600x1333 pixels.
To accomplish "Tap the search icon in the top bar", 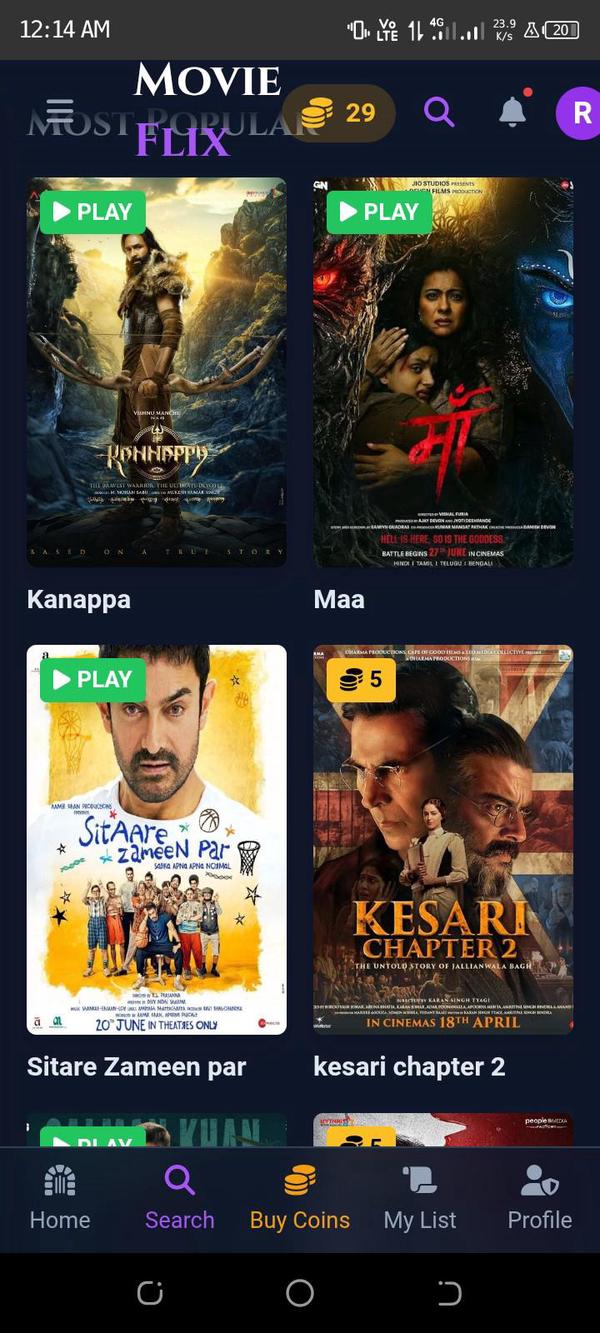I will click(438, 112).
